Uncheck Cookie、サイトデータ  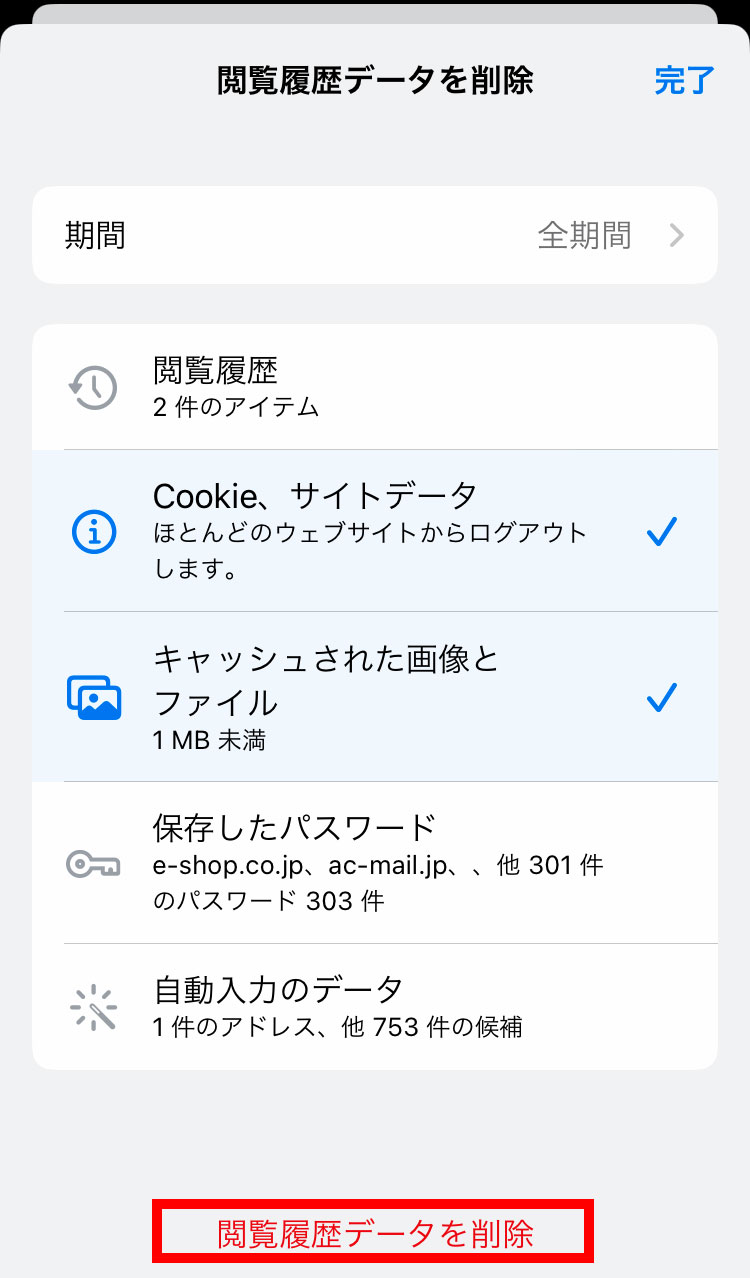pos(375,531)
